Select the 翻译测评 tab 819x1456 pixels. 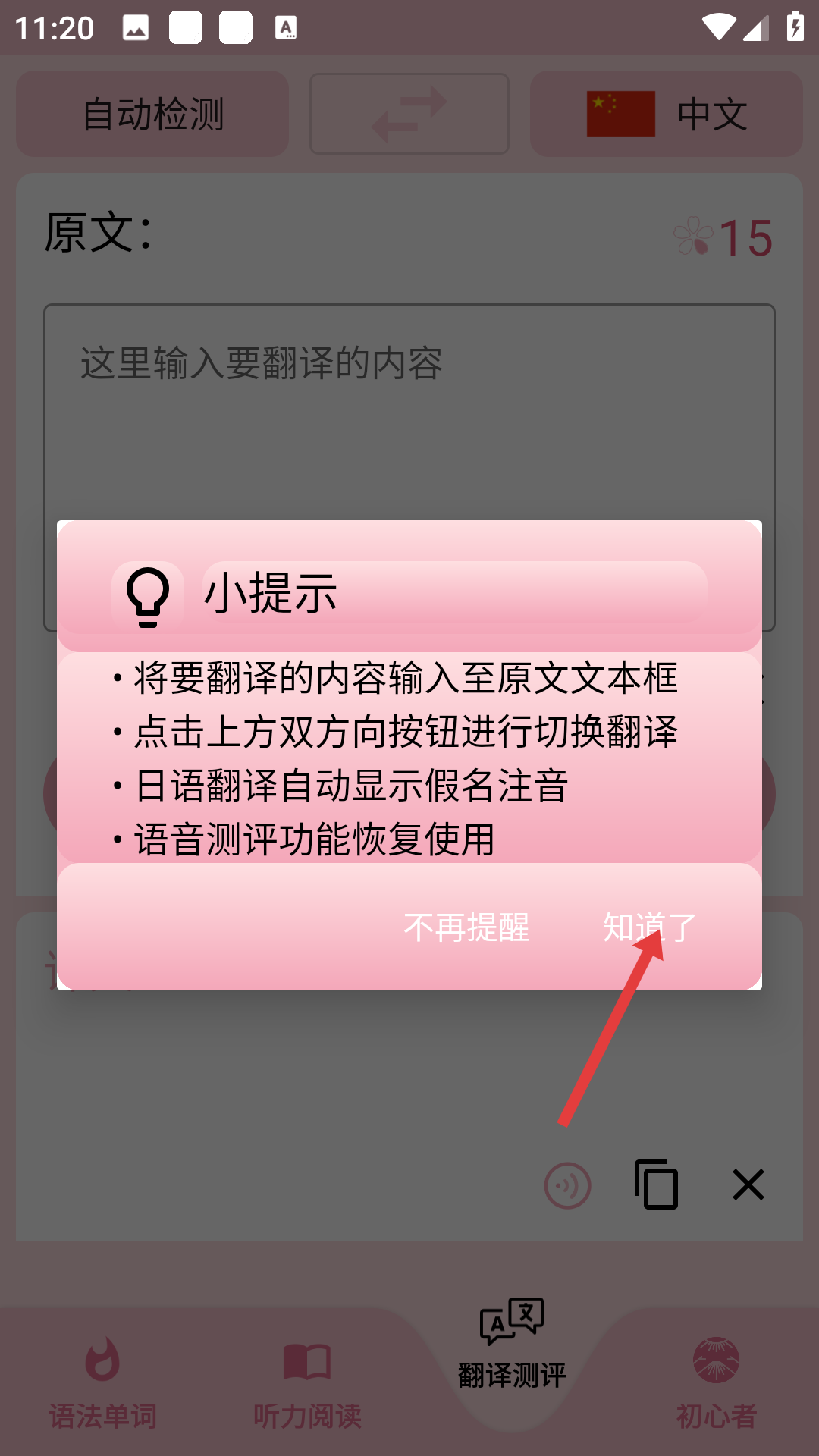[512, 1343]
